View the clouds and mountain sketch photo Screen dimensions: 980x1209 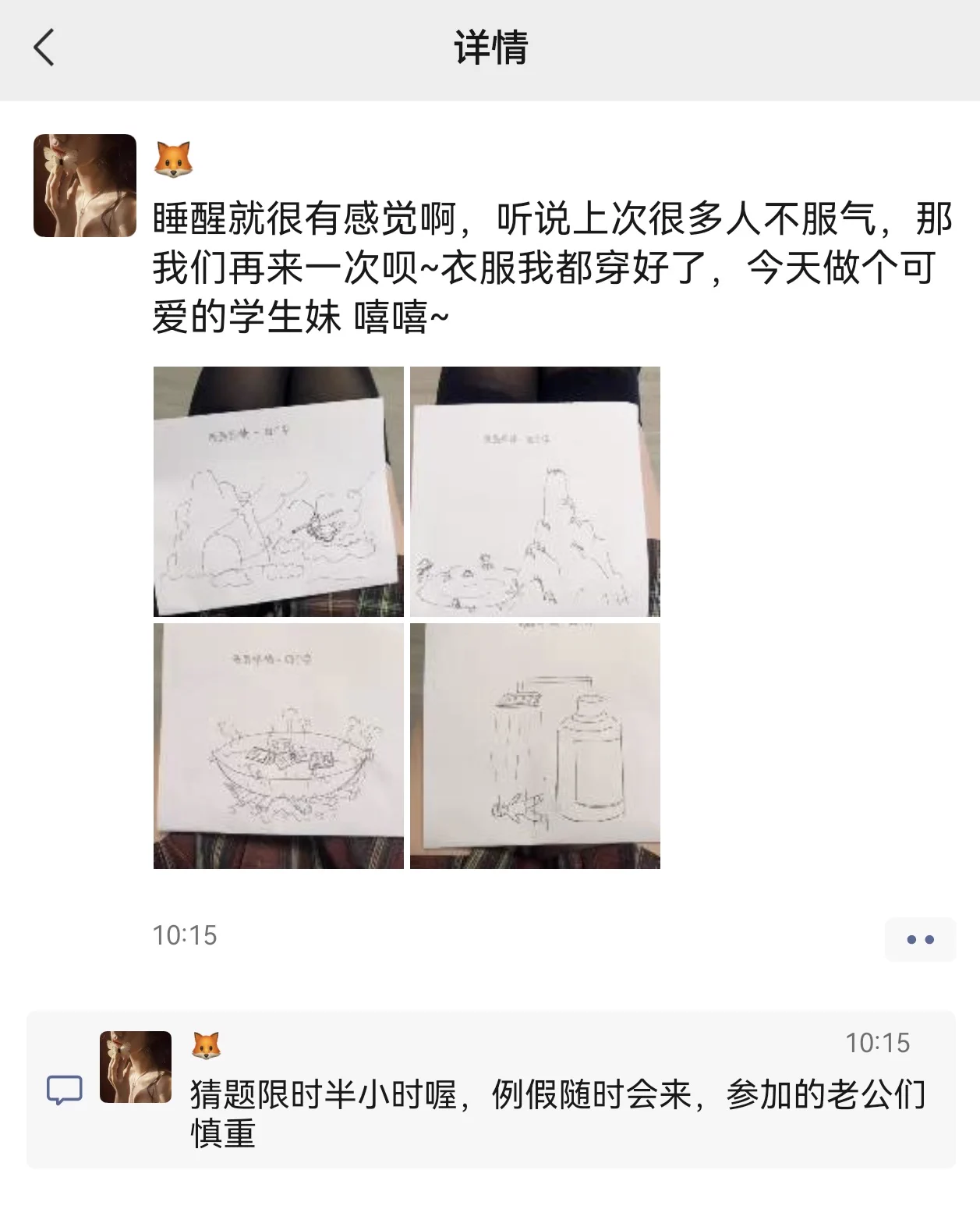[x=278, y=491]
